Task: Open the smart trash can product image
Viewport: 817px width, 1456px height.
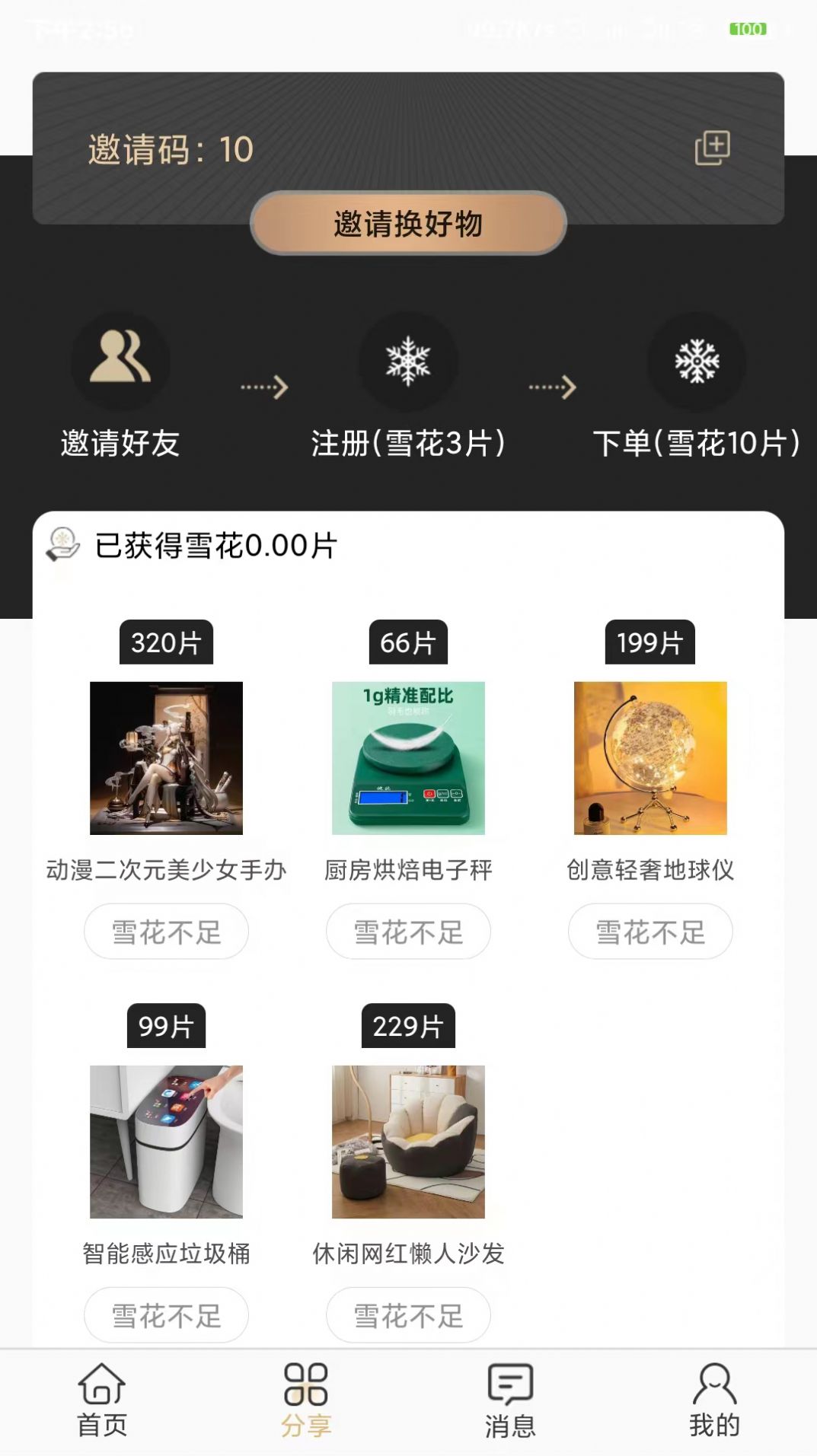Action: click(165, 1141)
